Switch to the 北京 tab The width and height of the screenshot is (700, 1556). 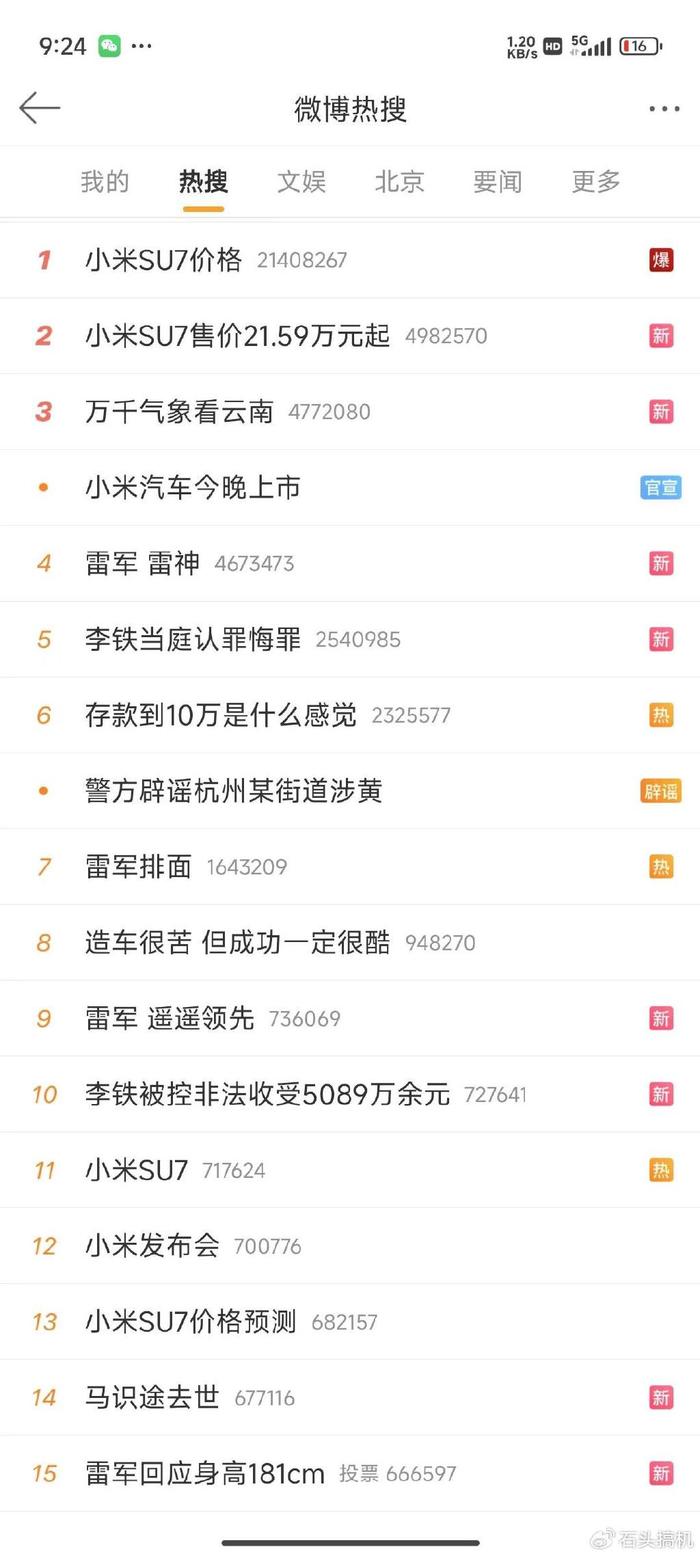399,181
